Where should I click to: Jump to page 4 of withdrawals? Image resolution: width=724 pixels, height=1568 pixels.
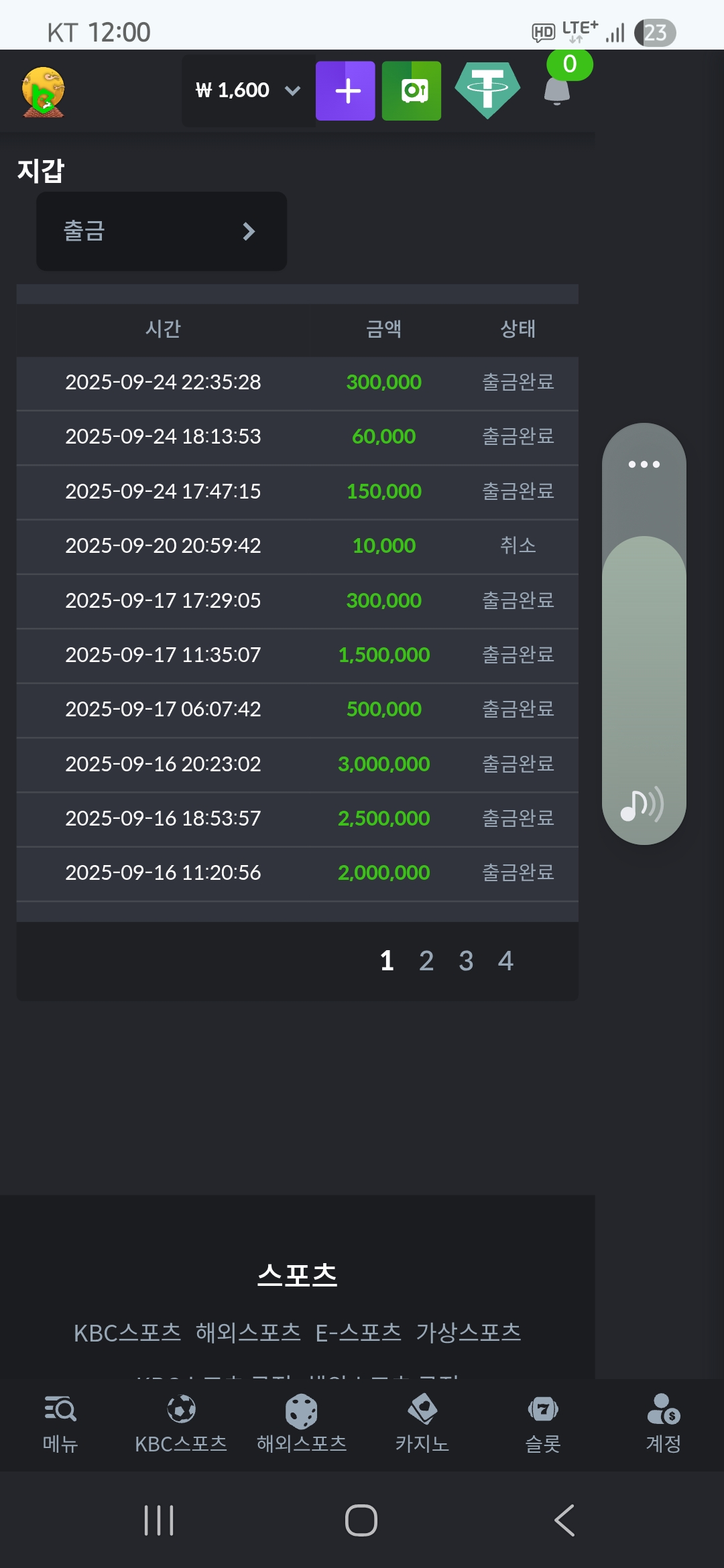(505, 961)
